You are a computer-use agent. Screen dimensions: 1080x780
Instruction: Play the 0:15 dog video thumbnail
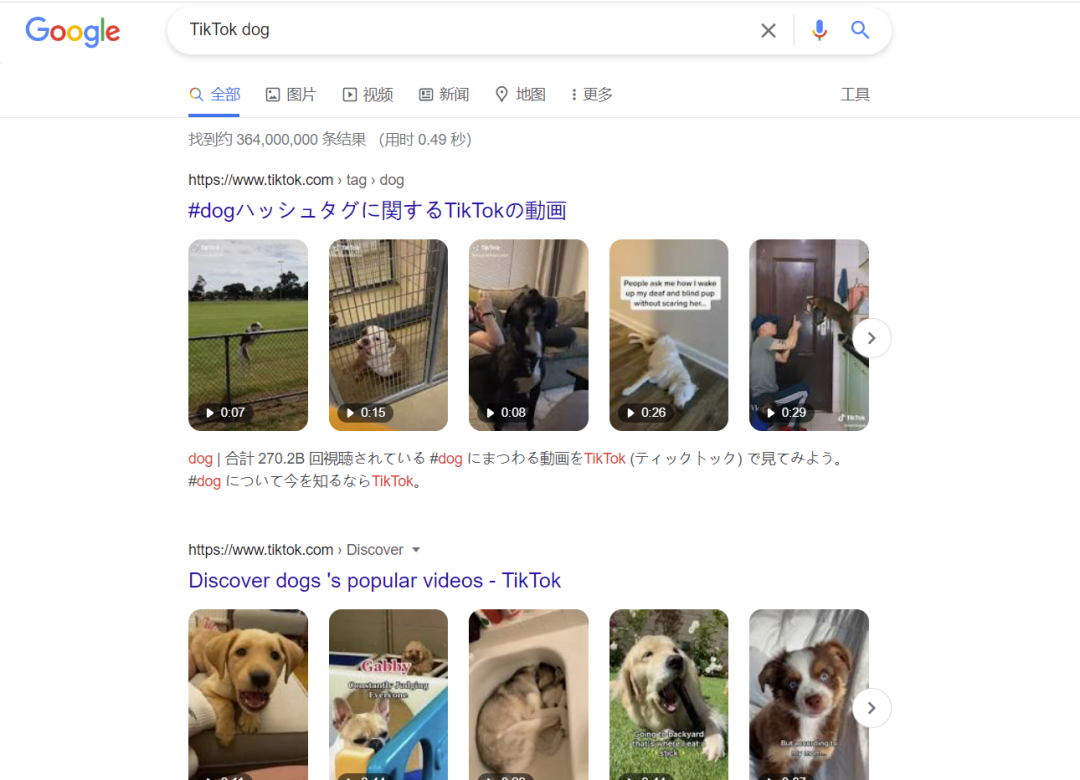pyautogui.click(x=388, y=335)
